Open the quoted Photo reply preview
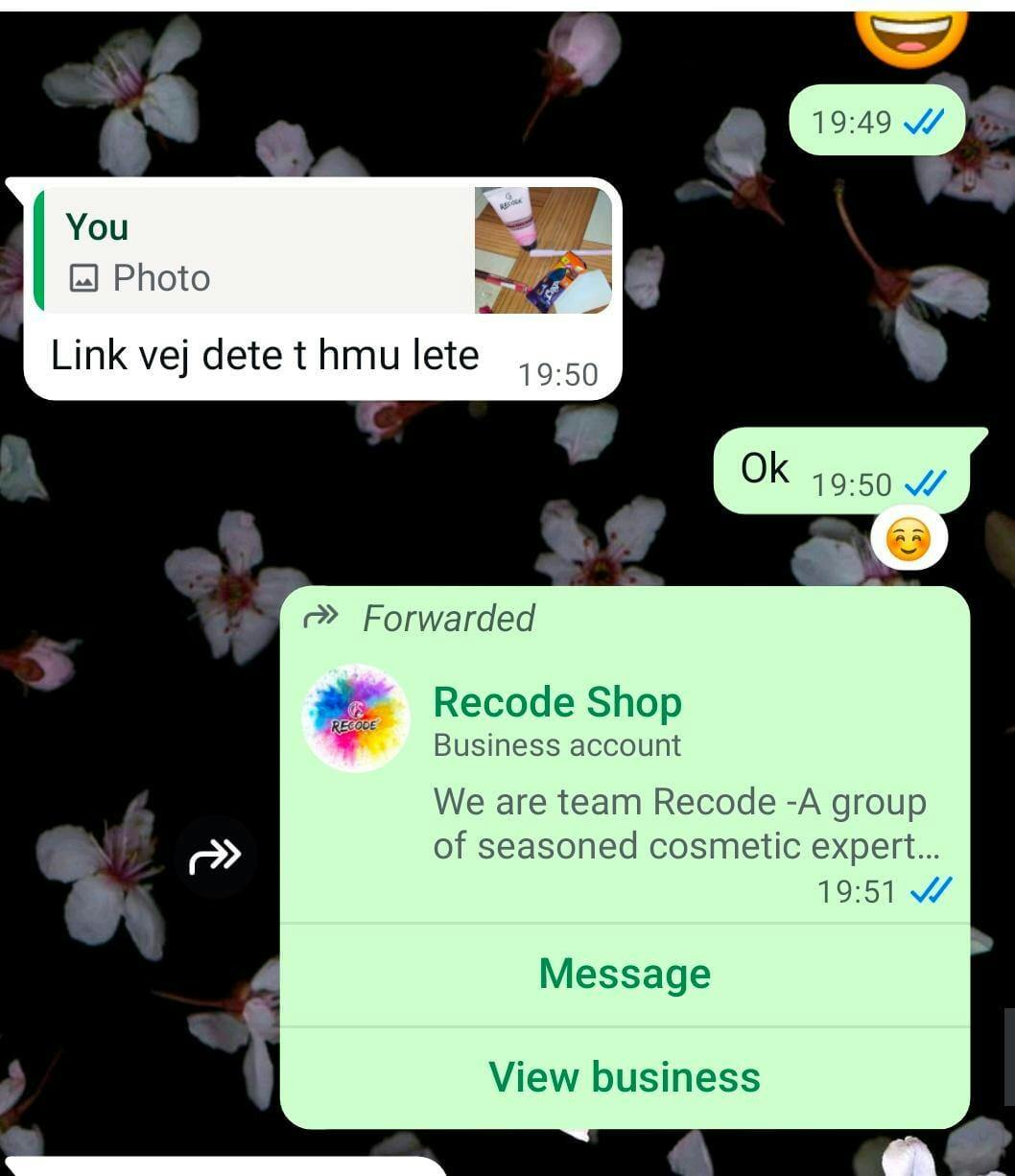This screenshot has width=1015, height=1176. coord(323,251)
